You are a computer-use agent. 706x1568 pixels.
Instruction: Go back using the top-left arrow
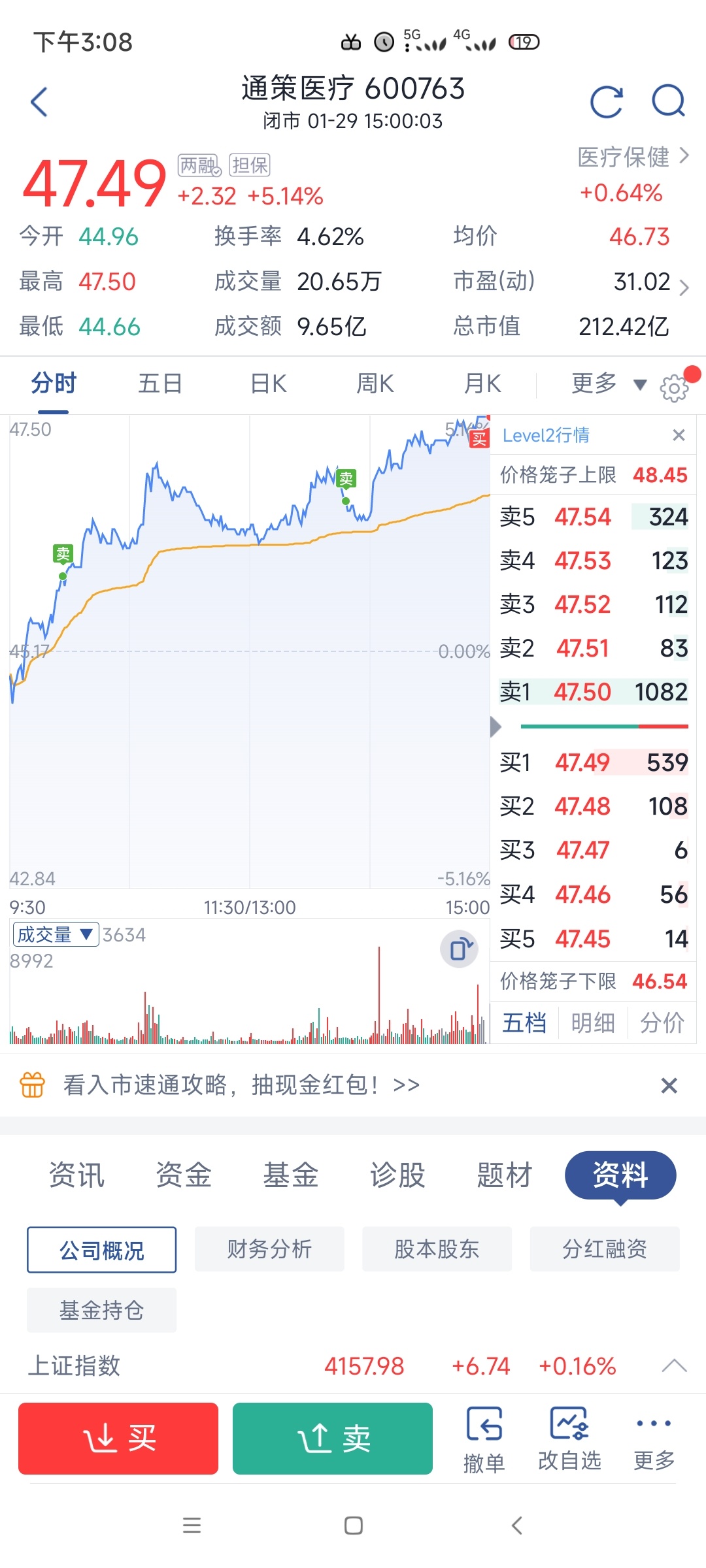39,102
